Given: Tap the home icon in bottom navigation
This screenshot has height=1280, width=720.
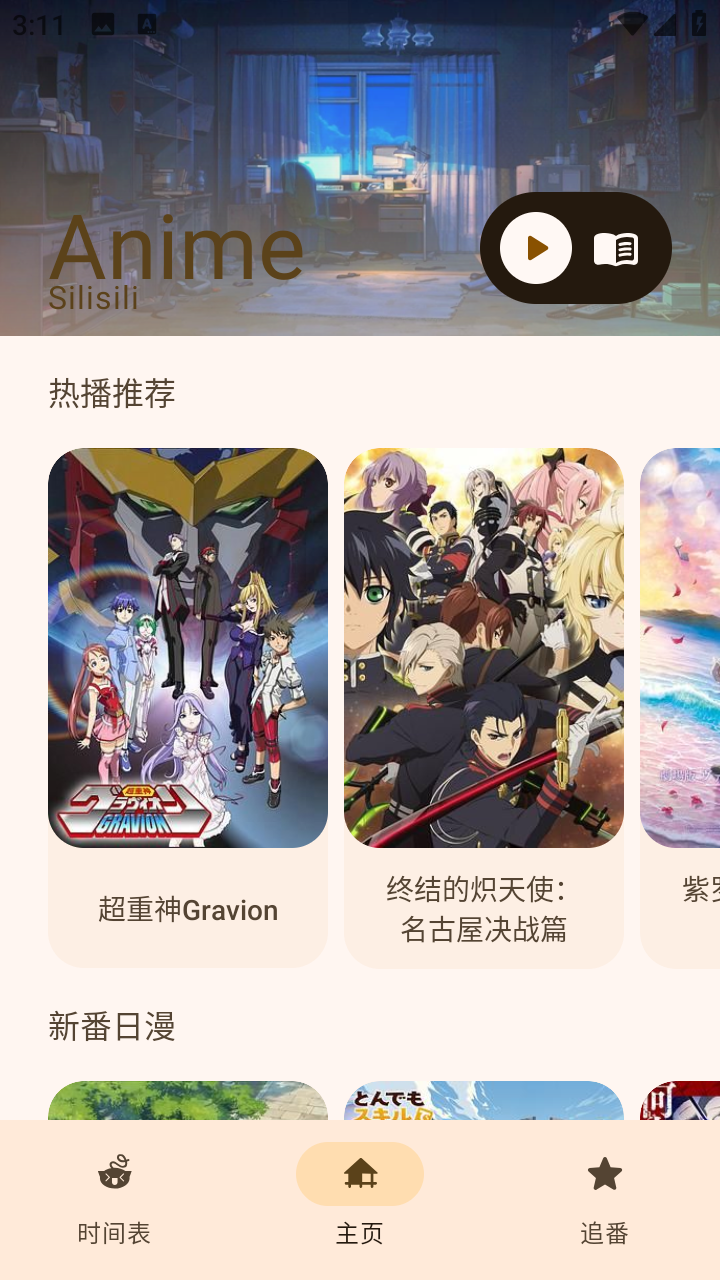Looking at the screenshot, I should tap(359, 1174).
